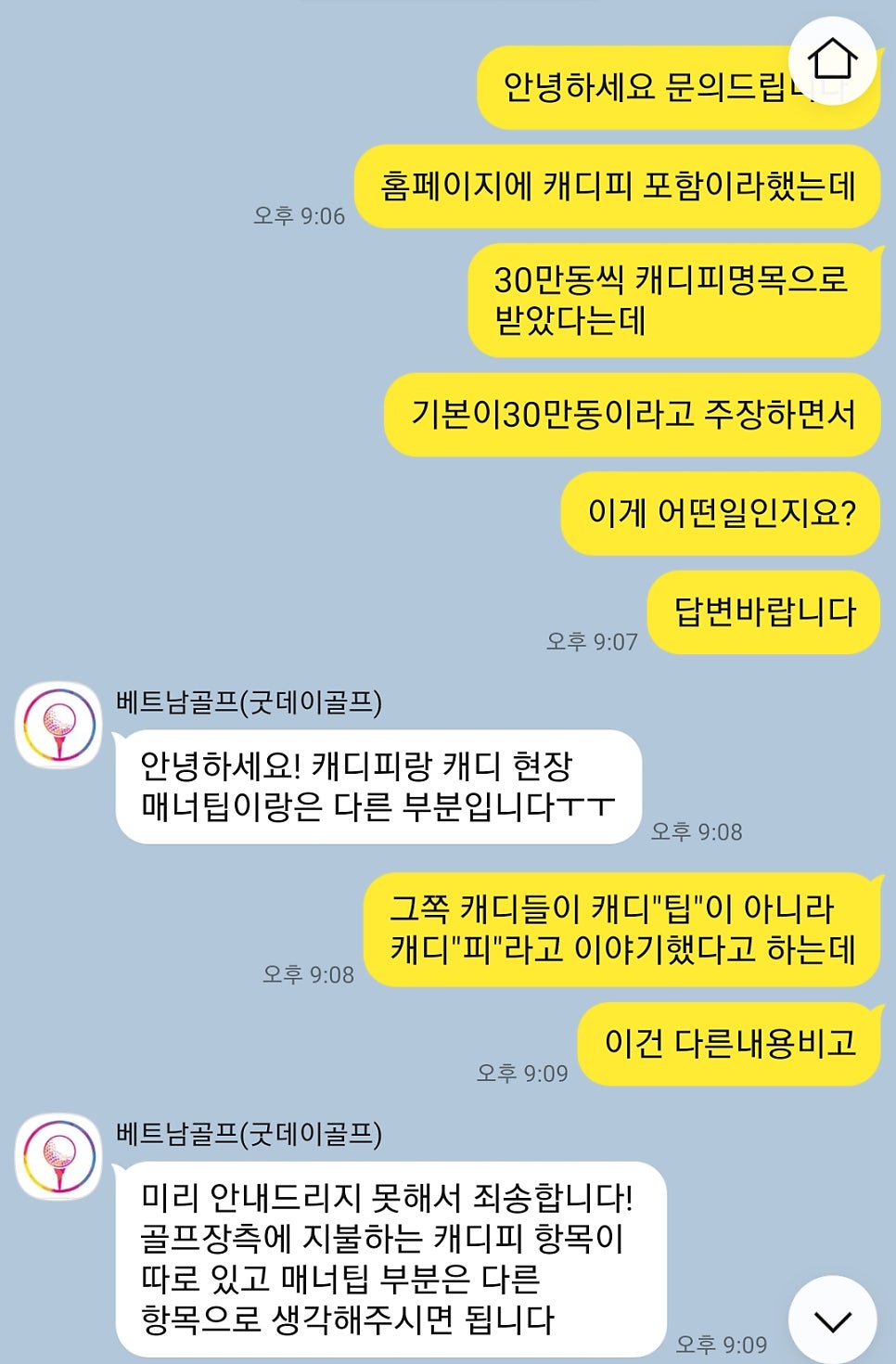Open 베트남골프 profile picture above the 미리 안내드리지 message

[59, 1157]
